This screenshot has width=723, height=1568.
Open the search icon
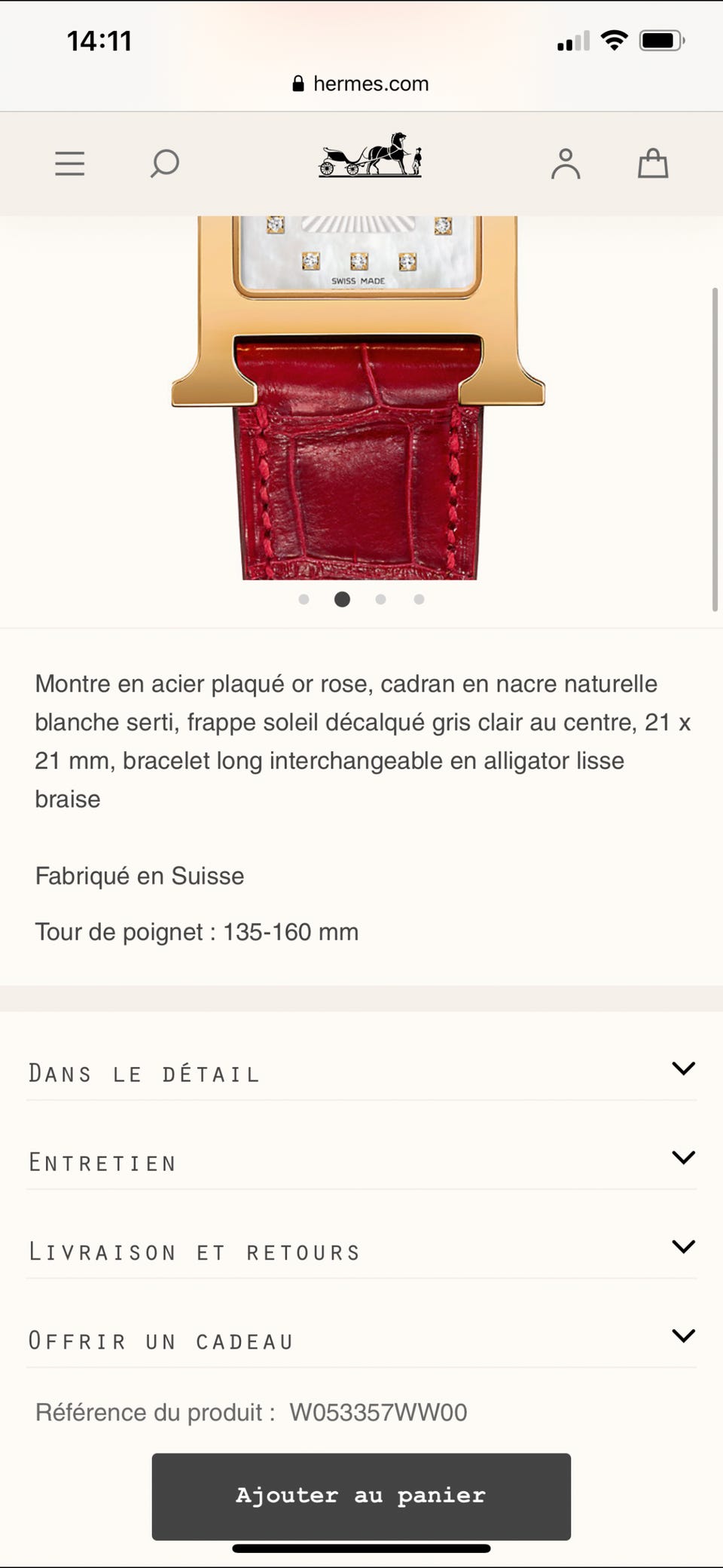(166, 164)
